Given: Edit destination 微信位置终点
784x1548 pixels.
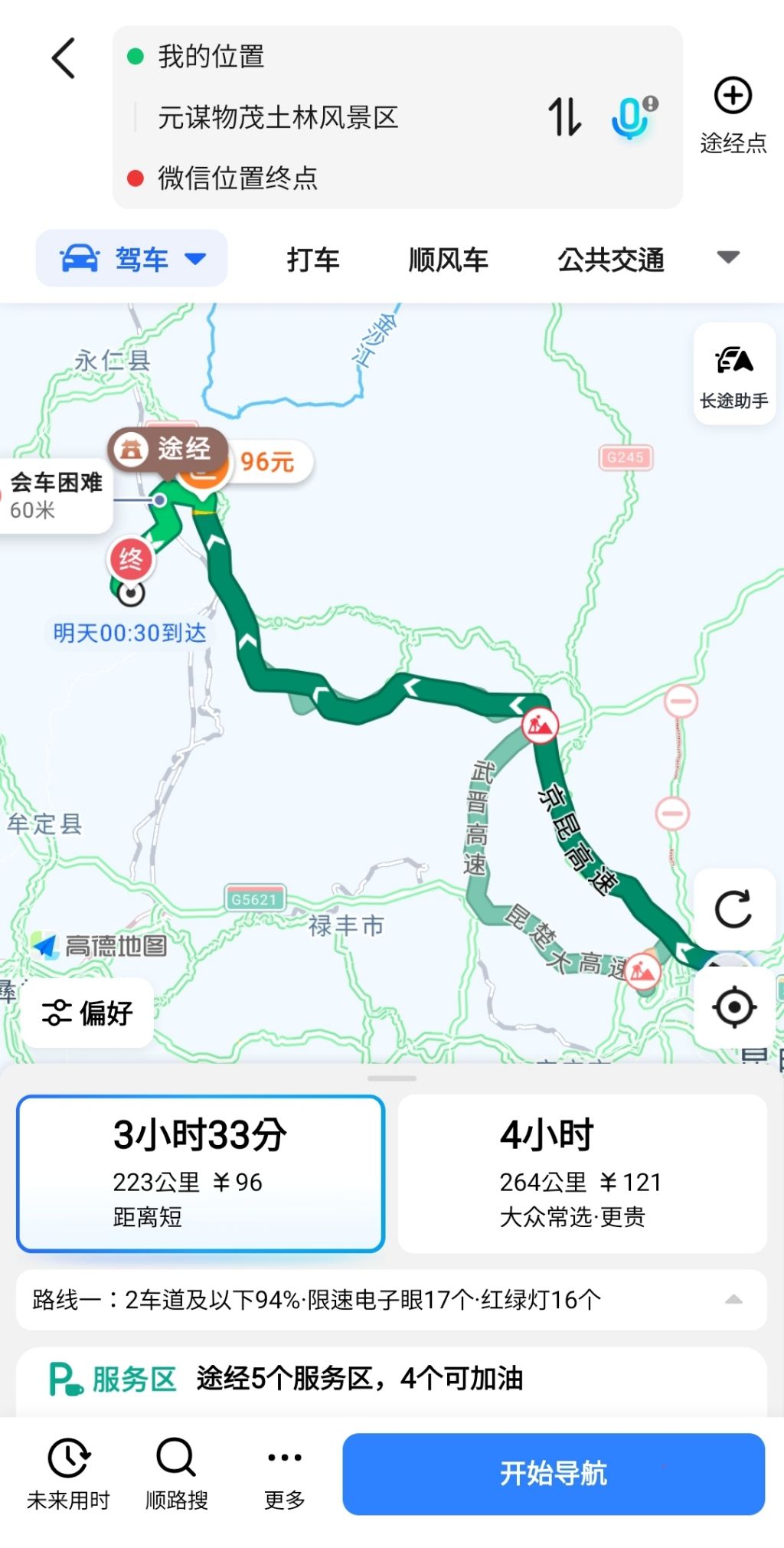Looking at the screenshot, I should 237,178.
